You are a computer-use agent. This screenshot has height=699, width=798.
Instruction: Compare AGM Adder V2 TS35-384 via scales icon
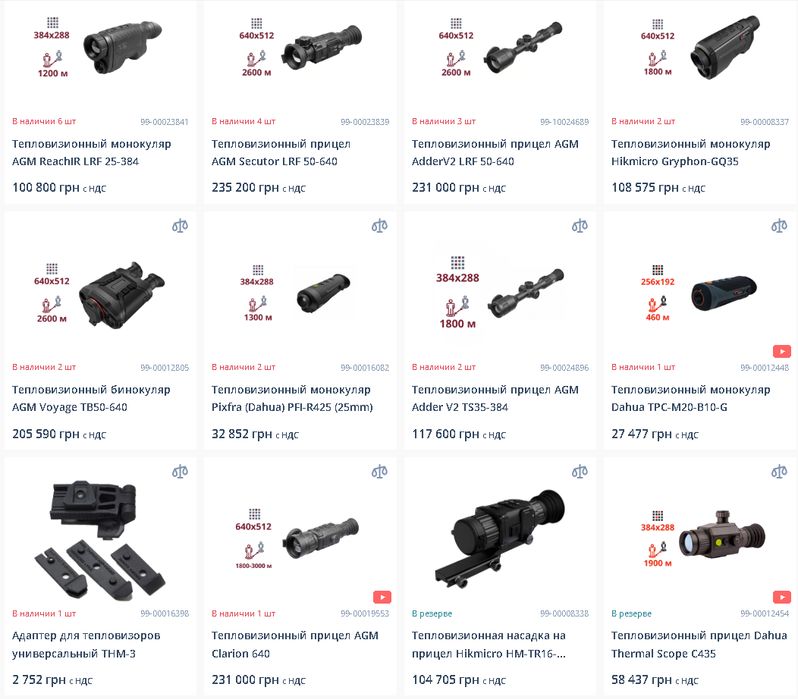pos(580,226)
